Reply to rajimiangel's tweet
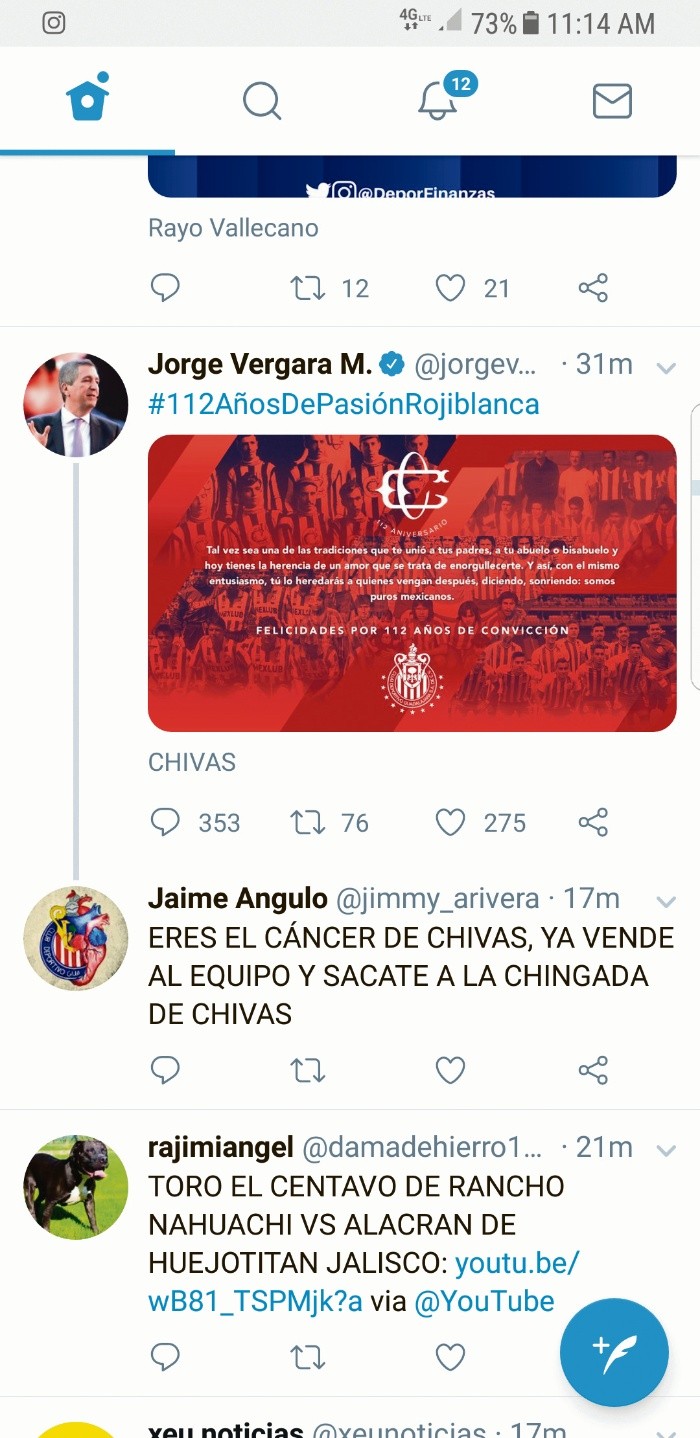Image resolution: width=700 pixels, height=1438 pixels. (165, 1356)
